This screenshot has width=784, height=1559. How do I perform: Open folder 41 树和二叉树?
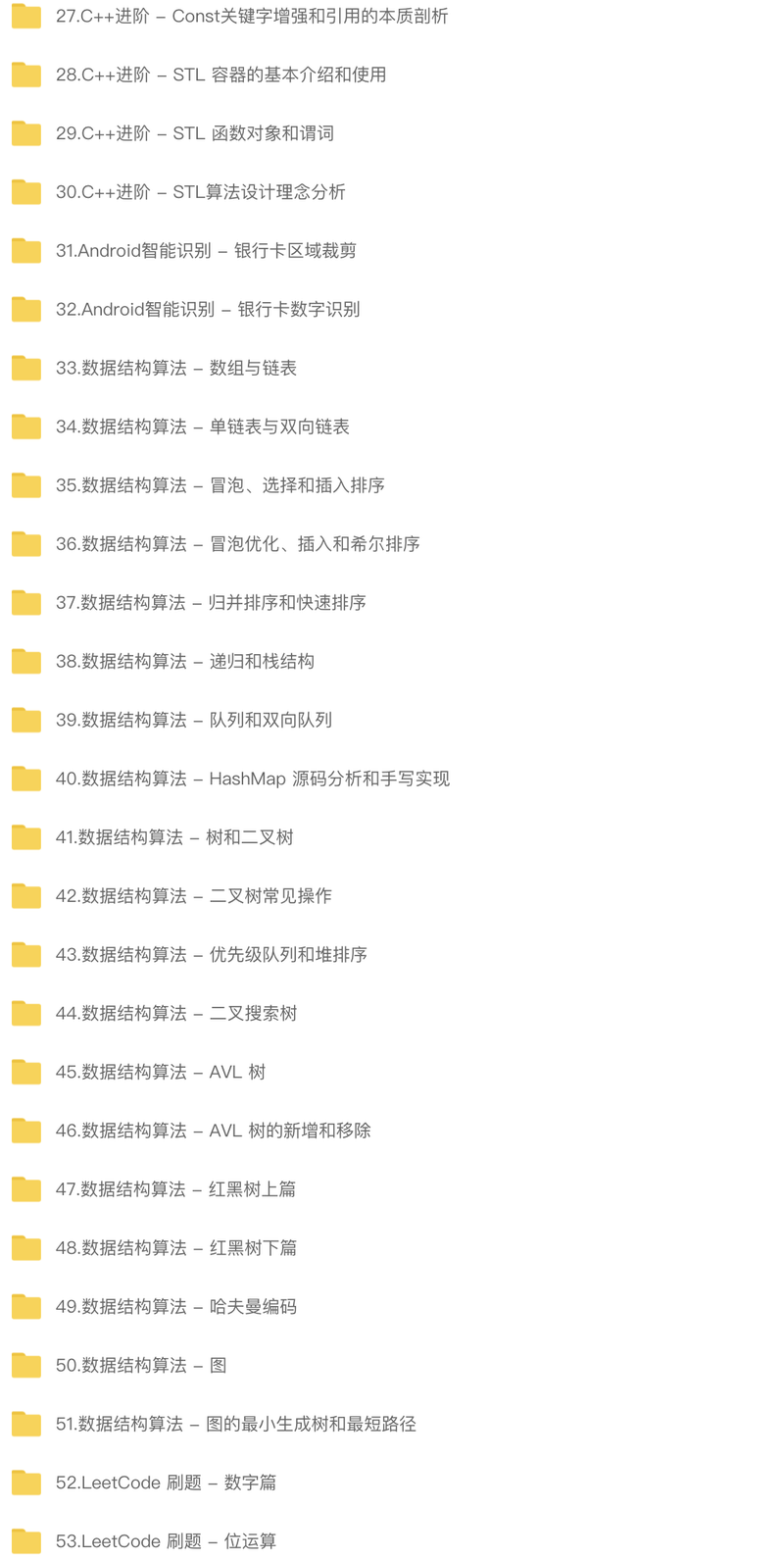[x=174, y=837]
